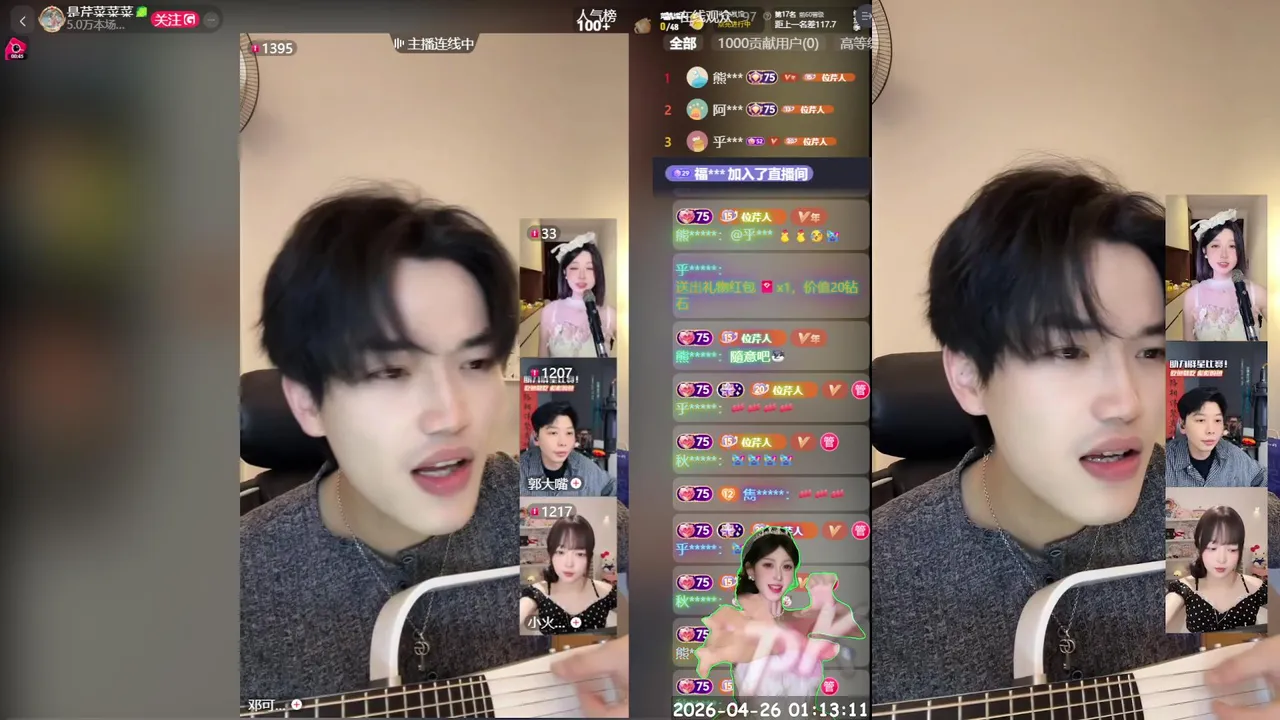Viewport: 1280px width, 720px height.
Task: Switch to the 1000贡献用户 tab
Action: [x=768, y=43]
